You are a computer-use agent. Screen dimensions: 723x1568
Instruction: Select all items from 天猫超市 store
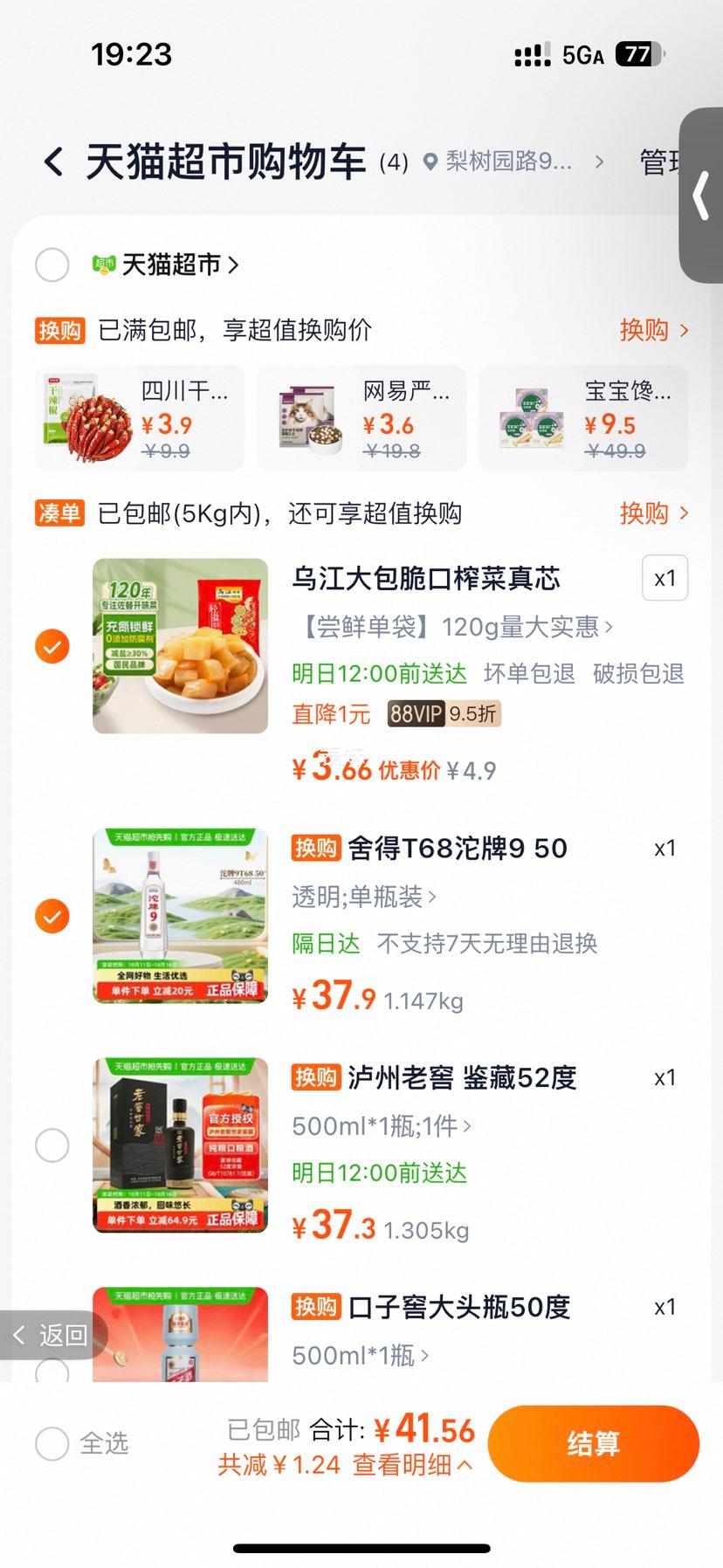52,265
